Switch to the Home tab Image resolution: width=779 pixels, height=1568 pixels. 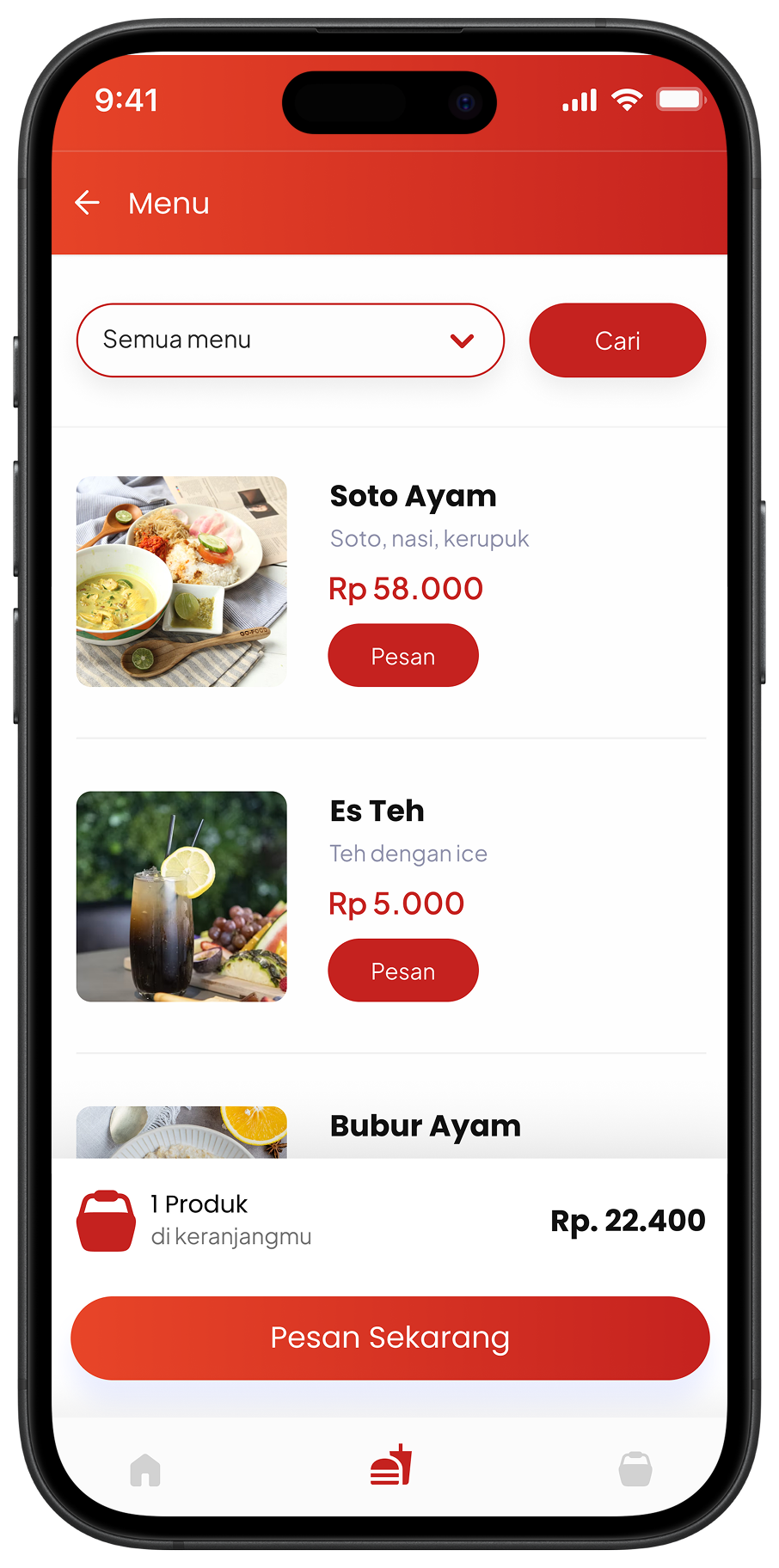click(145, 1469)
